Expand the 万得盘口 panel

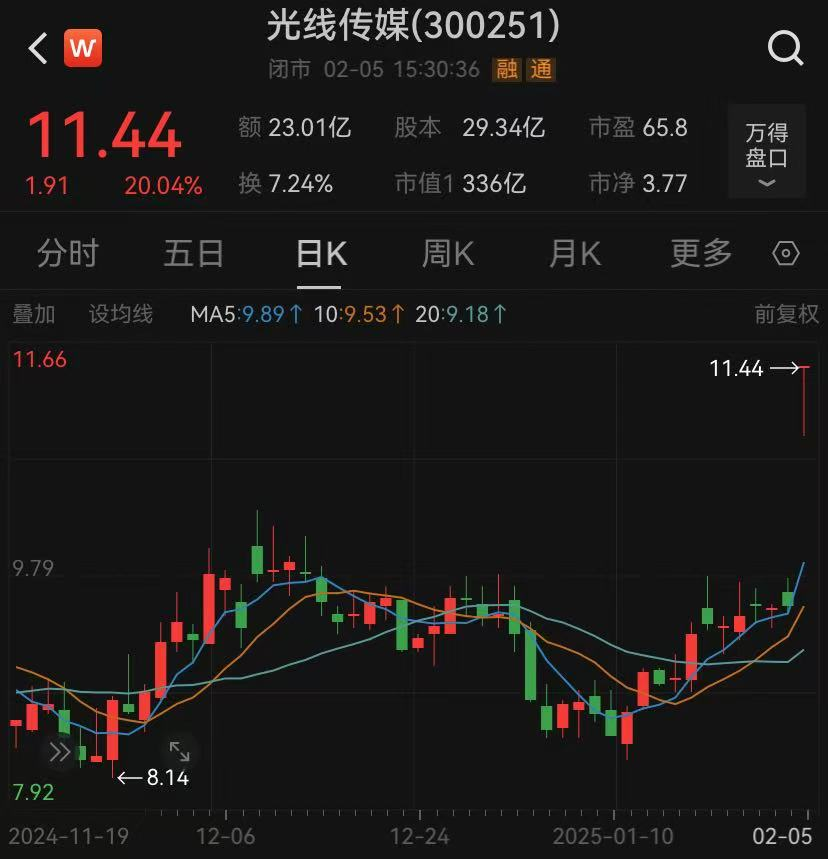pyautogui.click(x=767, y=150)
